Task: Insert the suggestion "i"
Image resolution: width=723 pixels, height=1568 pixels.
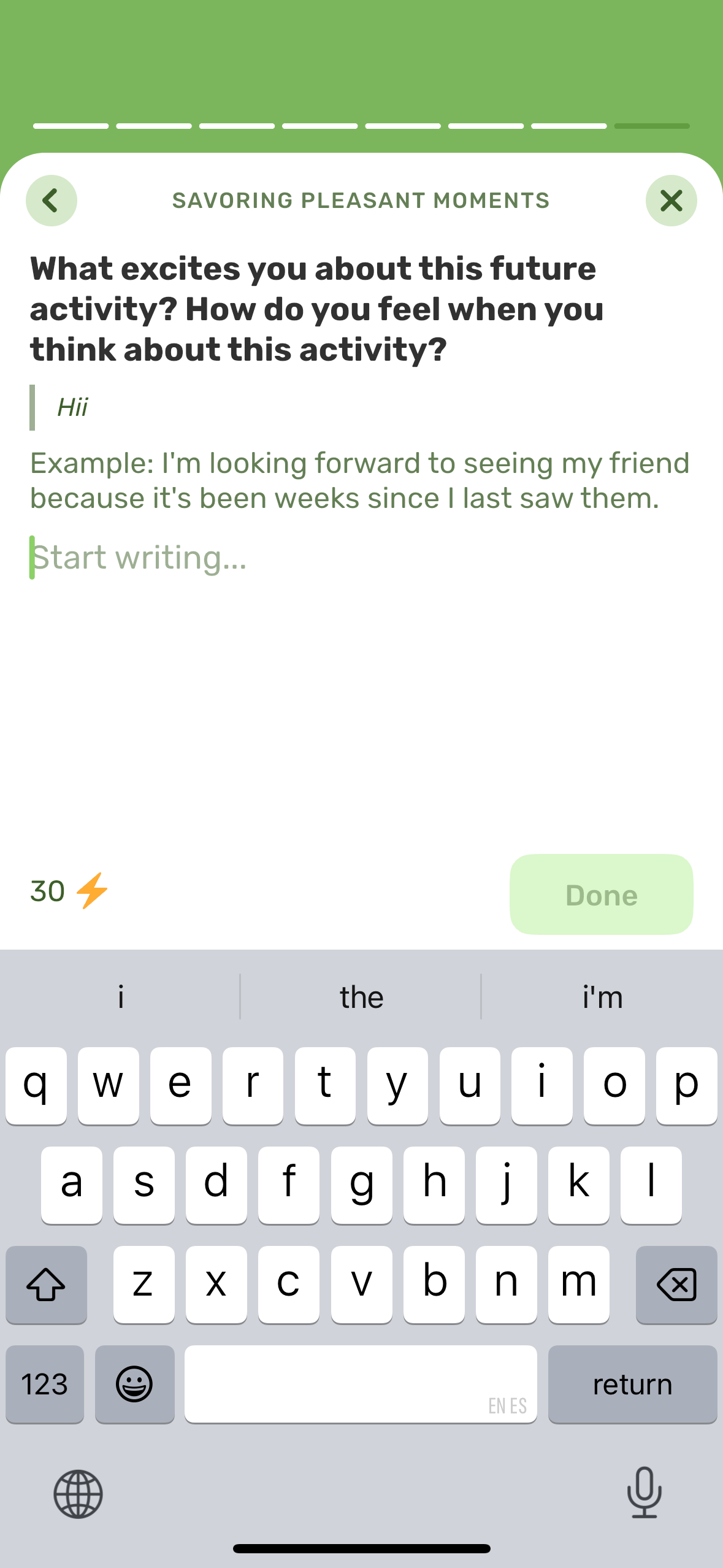Action: tap(120, 997)
